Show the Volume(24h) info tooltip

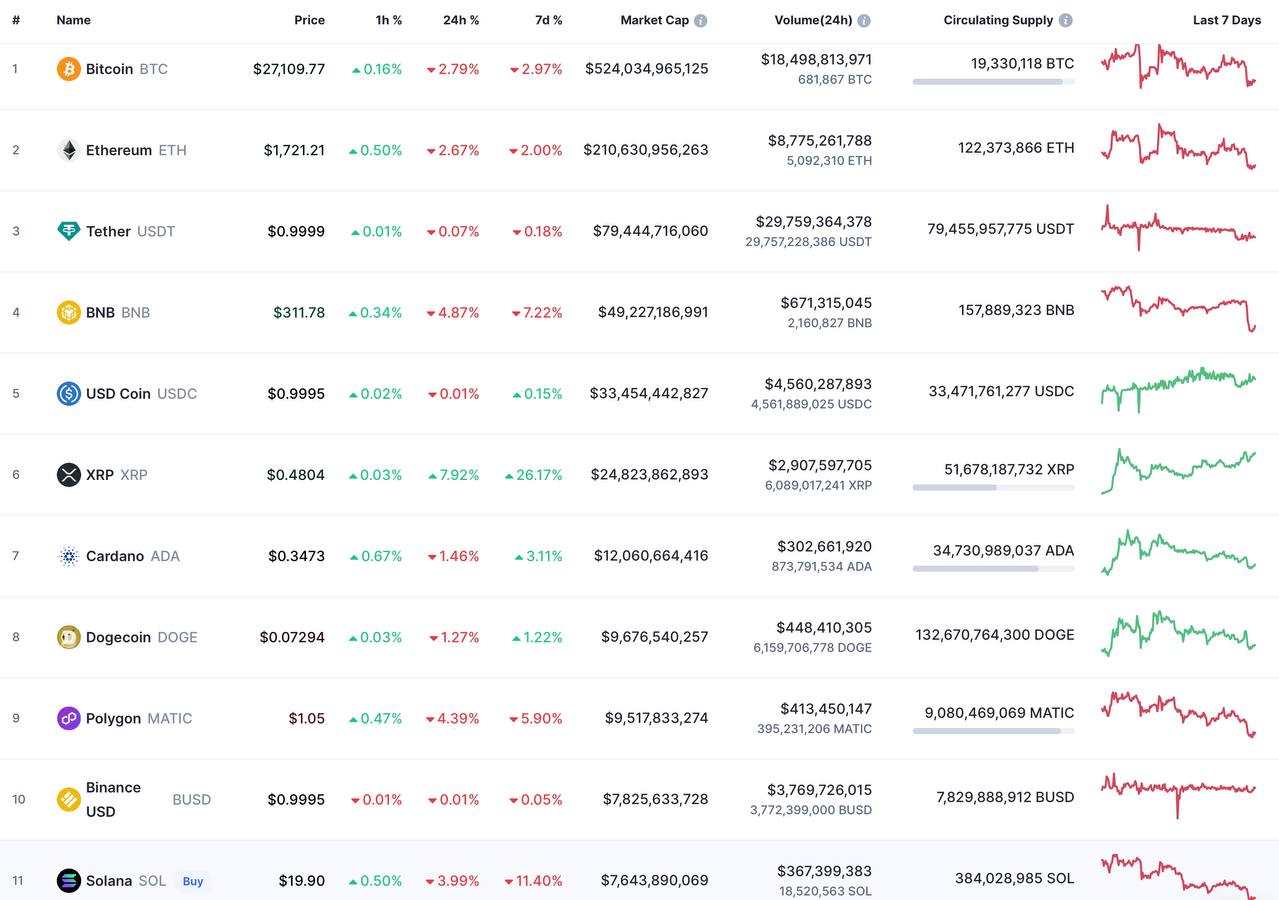pyautogui.click(x=864, y=20)
